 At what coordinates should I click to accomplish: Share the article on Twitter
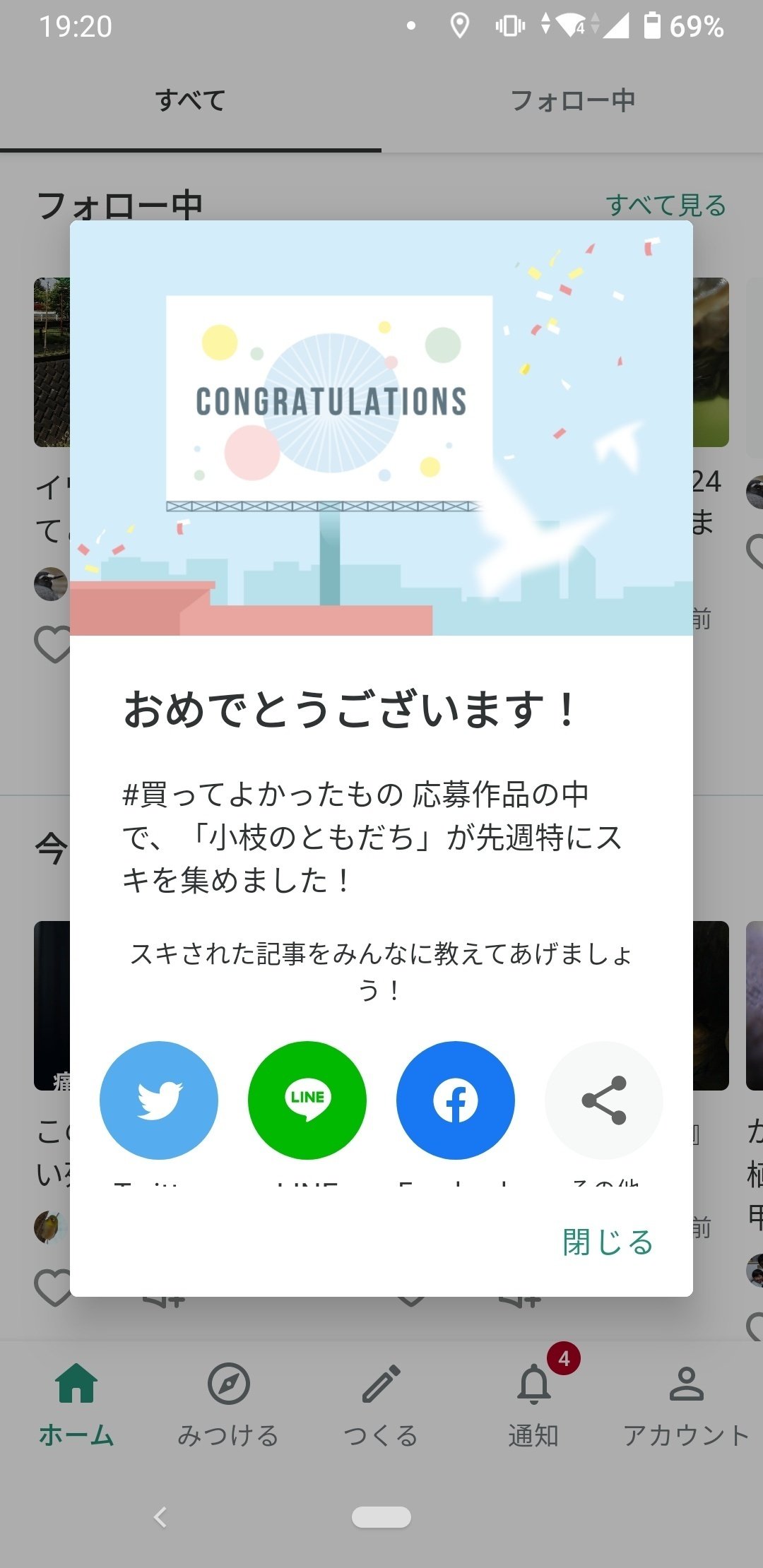tap(159, 1100)
